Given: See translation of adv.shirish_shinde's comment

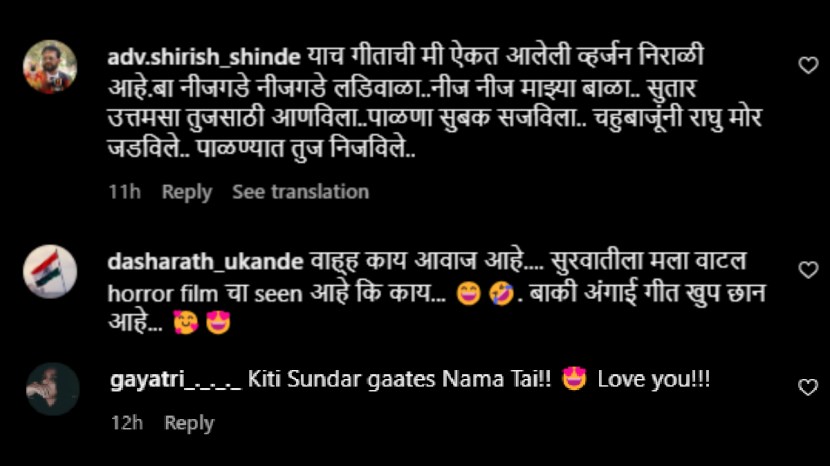Looking at the screenshot, I should [300, 192].
